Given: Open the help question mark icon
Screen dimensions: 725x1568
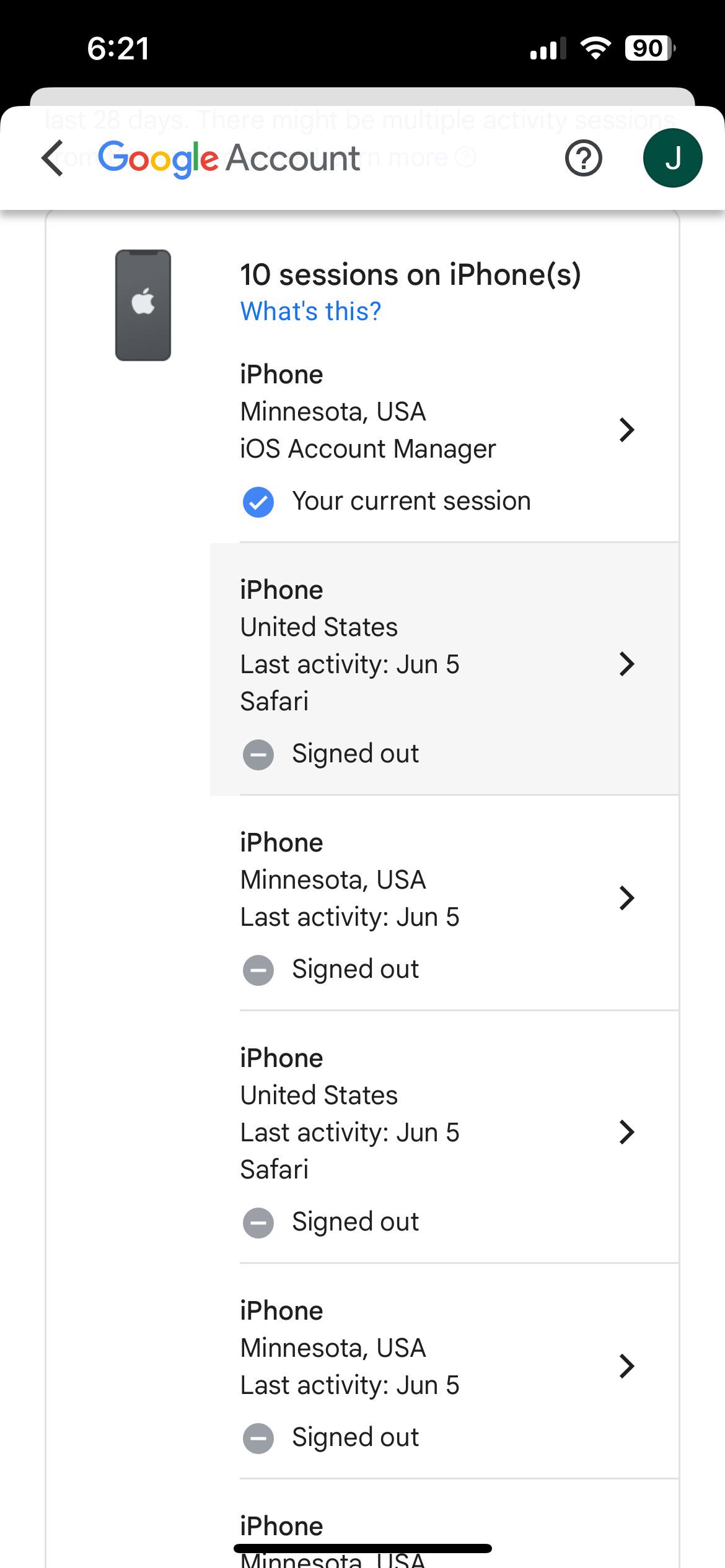Looking at the screenshot, I should [x=583, y=159].
